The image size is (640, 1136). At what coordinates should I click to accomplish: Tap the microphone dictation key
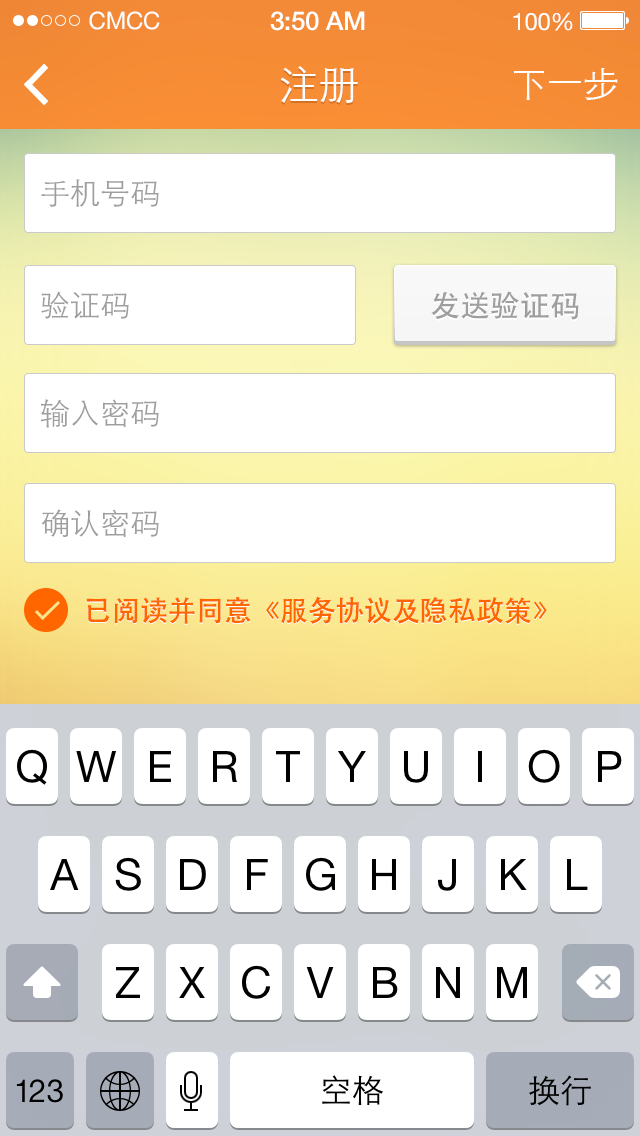(191, 1090)
